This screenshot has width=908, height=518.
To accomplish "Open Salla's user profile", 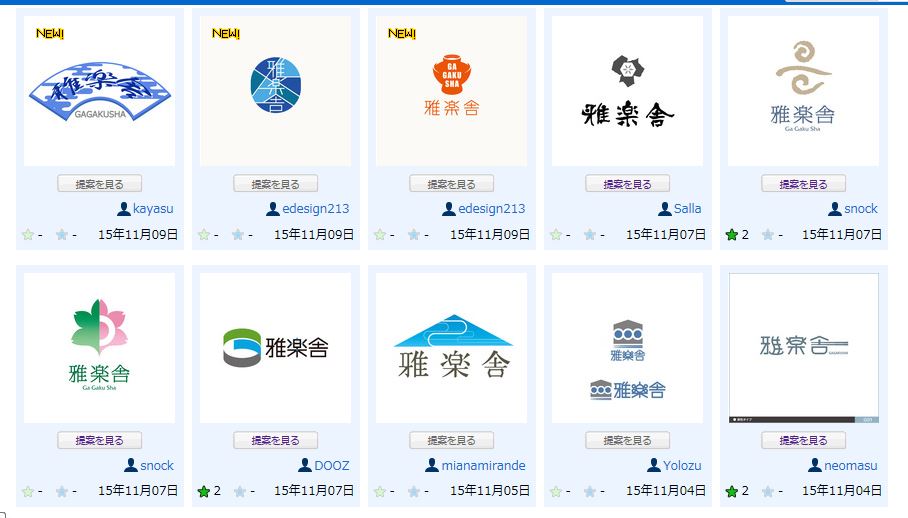I will 686,209.
